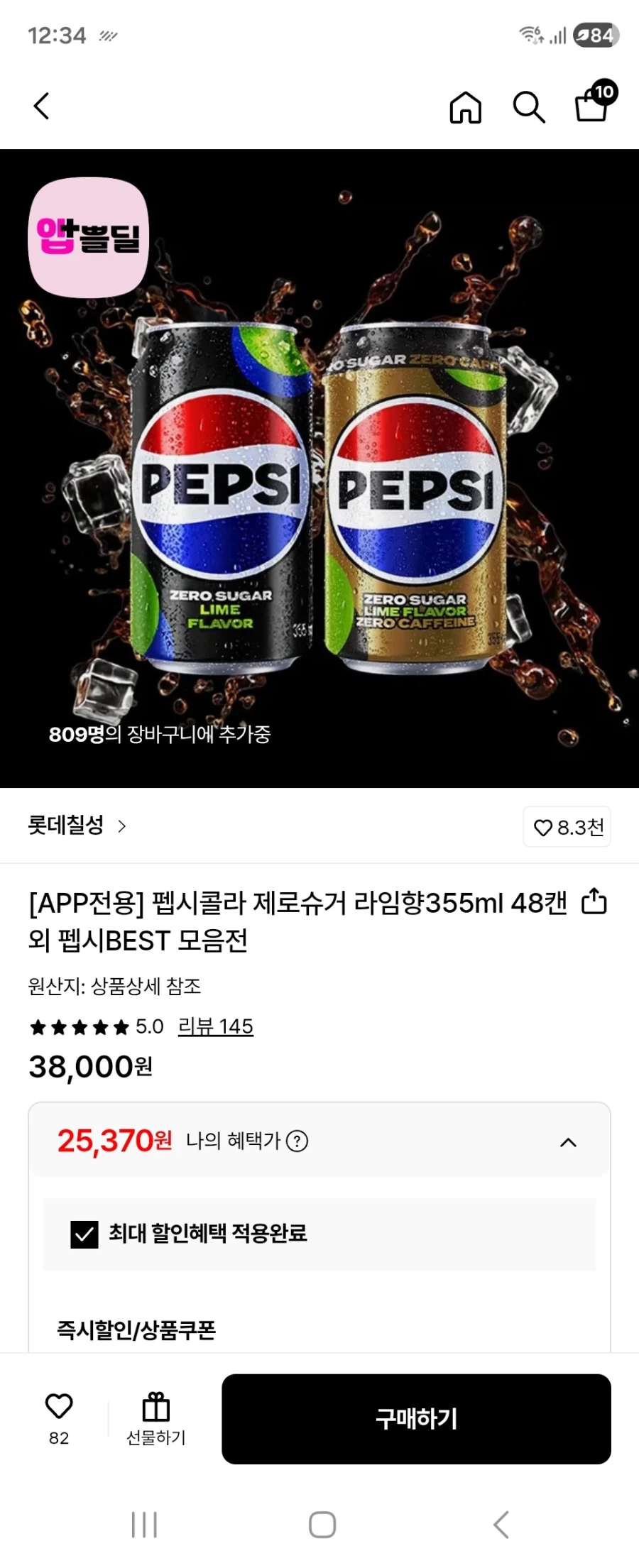Open the search icon
The width and height of the screenshot is (639, 1568).
(529, 107)
